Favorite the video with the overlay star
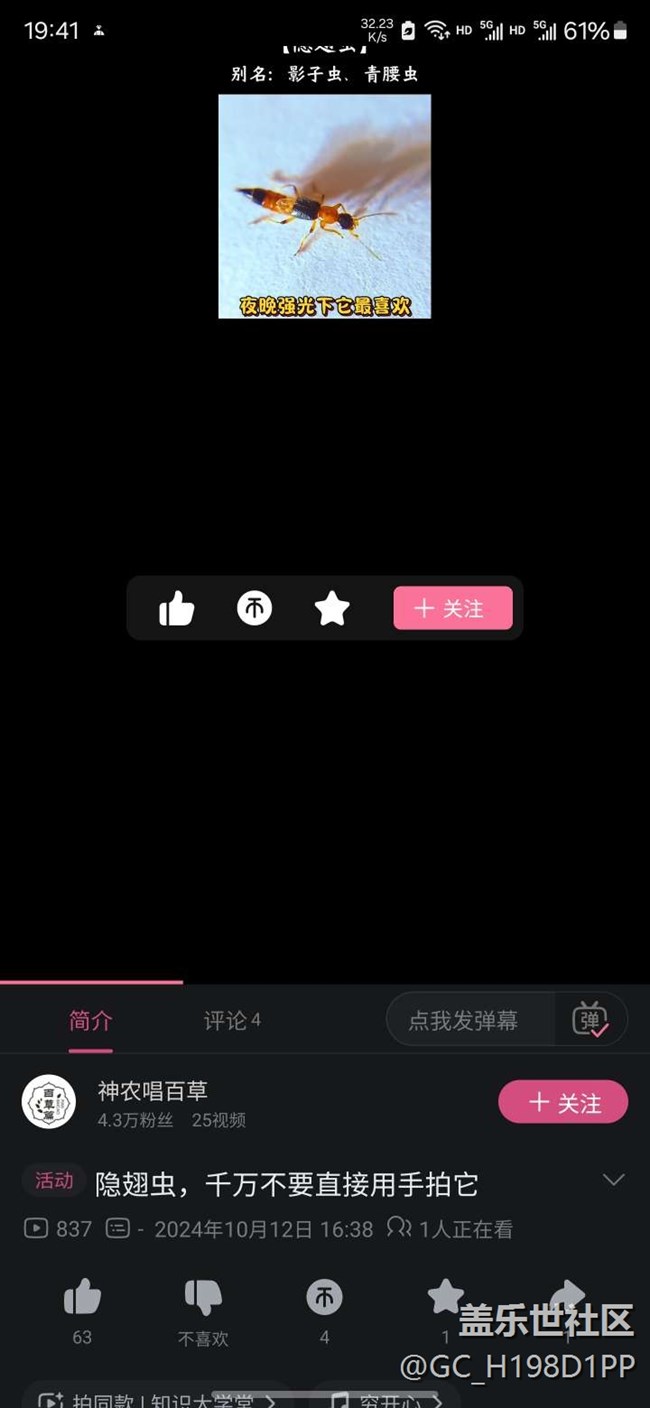 point(332,608)
